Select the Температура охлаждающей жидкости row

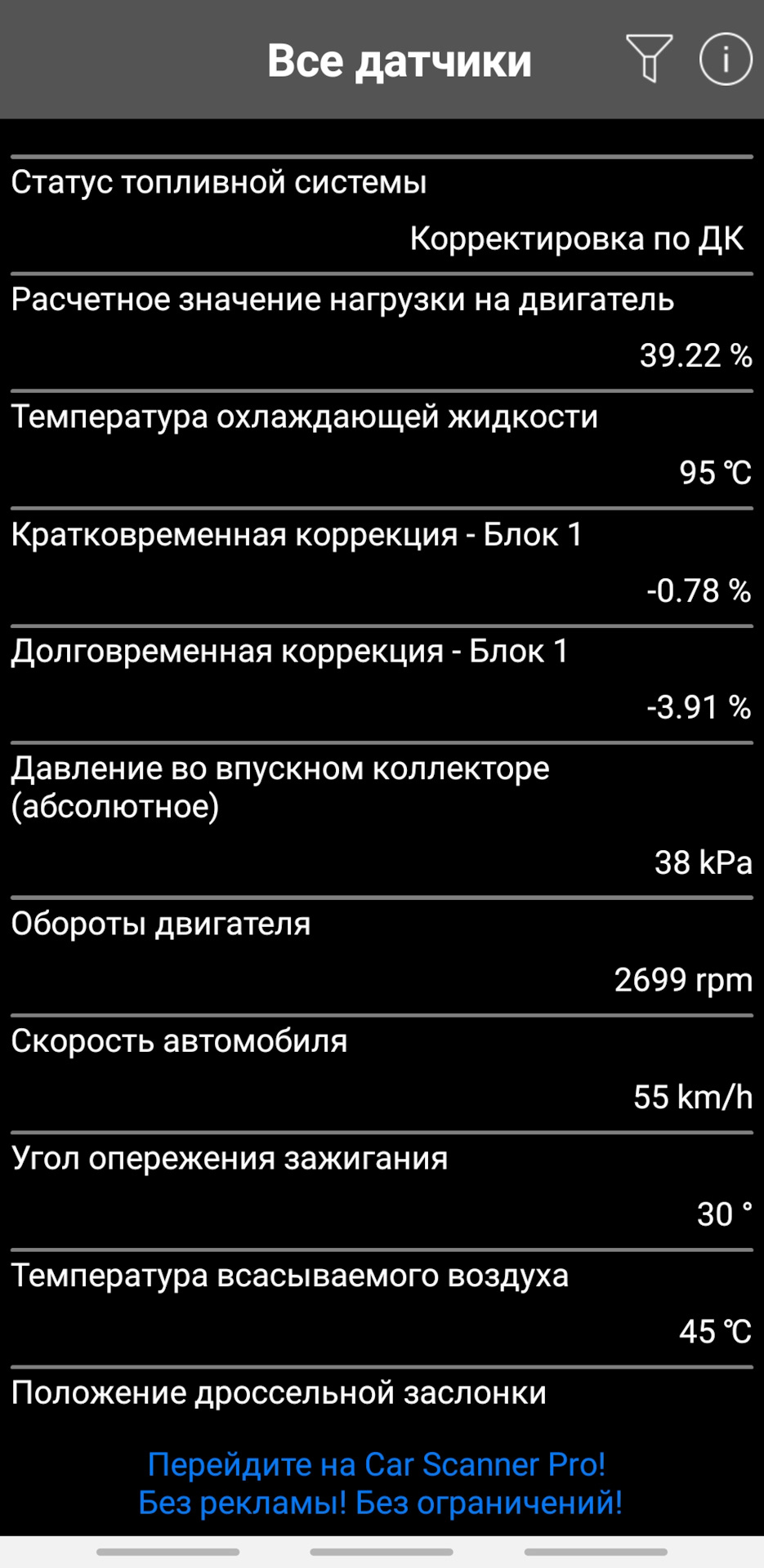(x=382, y=446)
